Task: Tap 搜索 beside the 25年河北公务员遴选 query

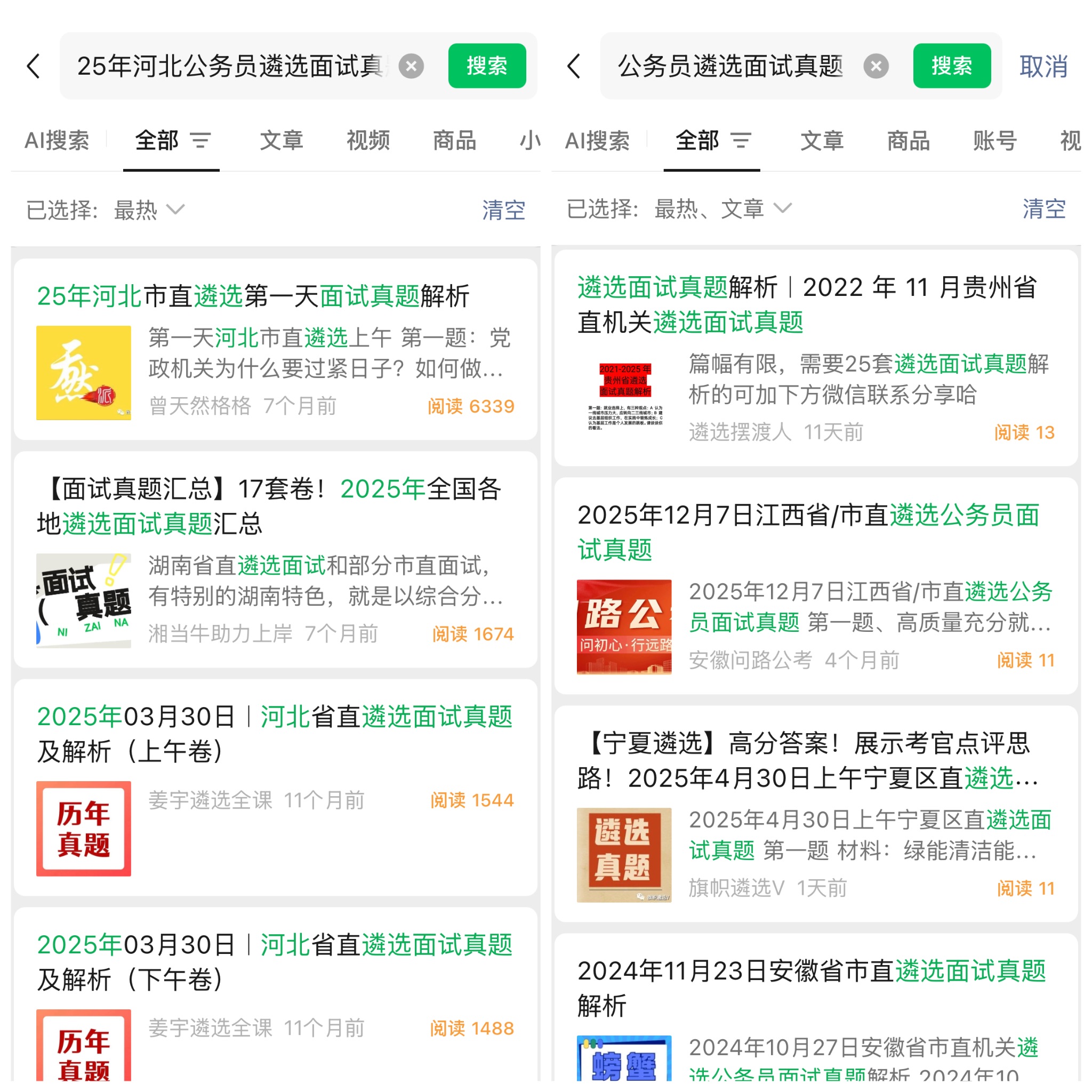Action: [487, 66]
